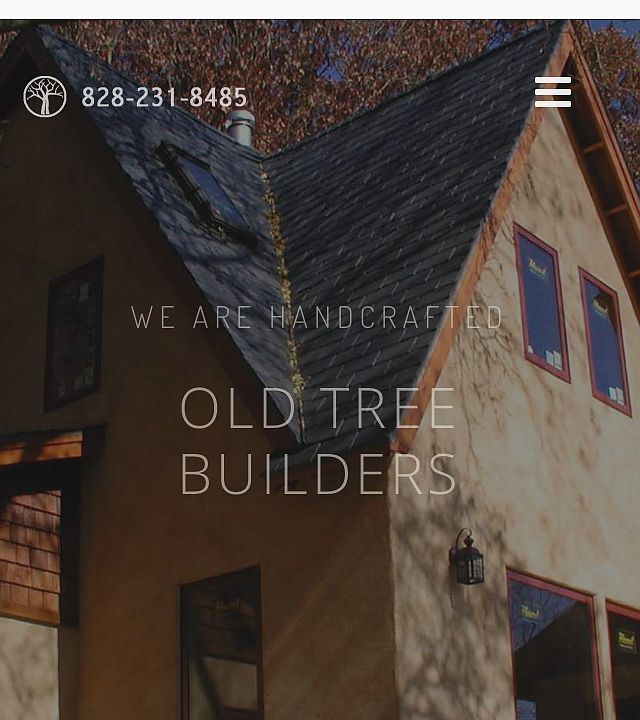Tap the Old Tree Builders logo icon

click(x=45, y=97)
